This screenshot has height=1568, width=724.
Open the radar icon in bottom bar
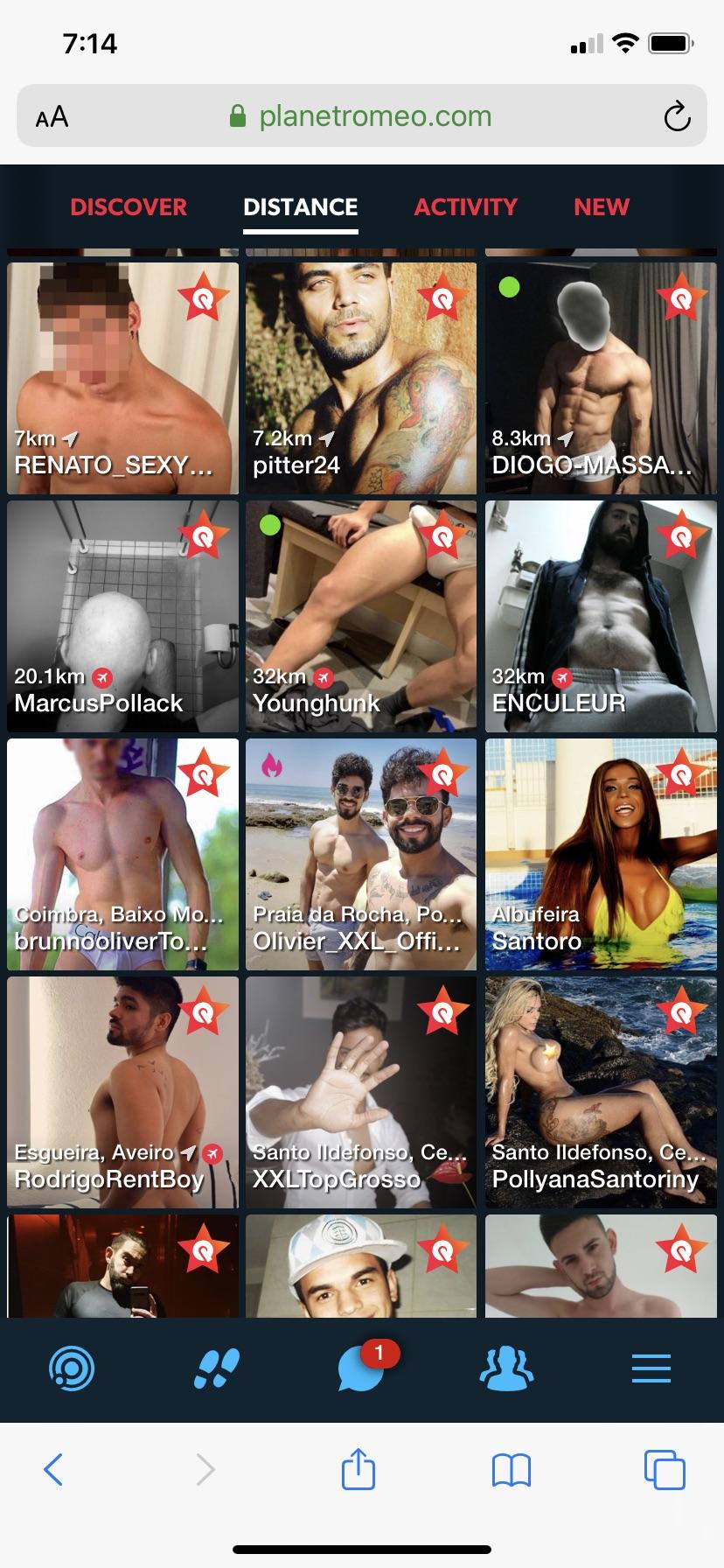click(72, 1368)
